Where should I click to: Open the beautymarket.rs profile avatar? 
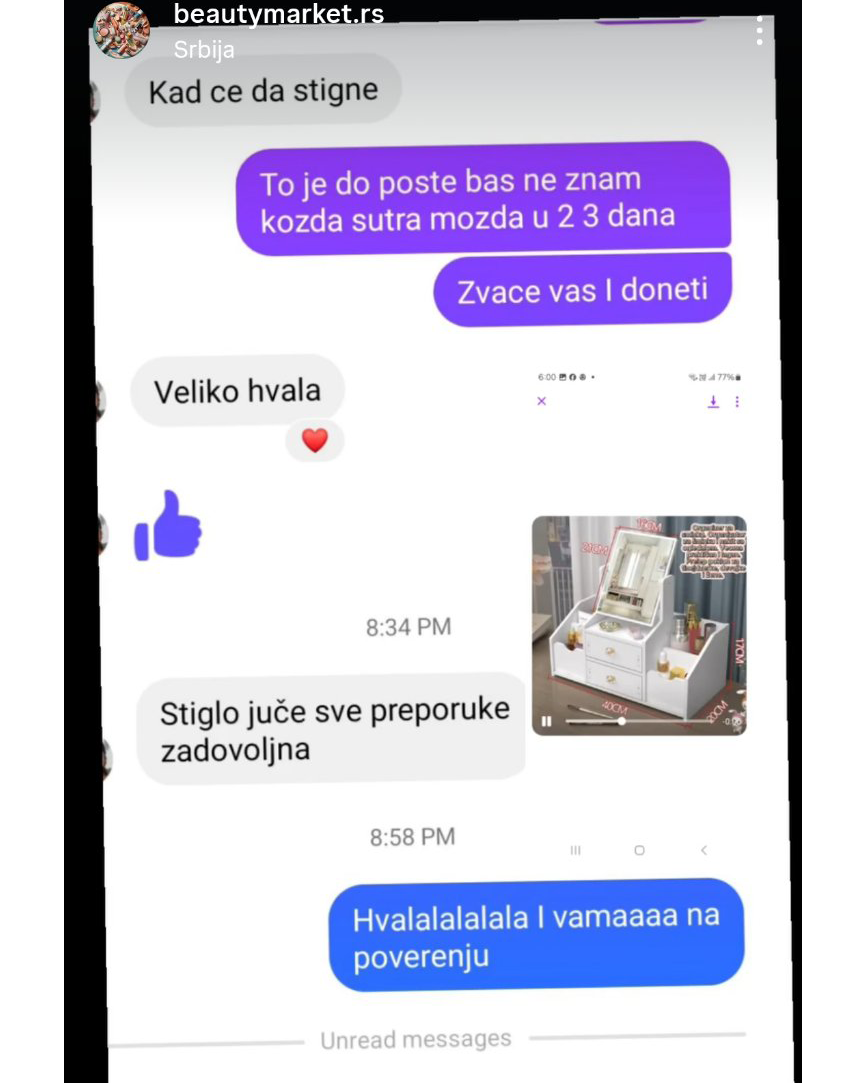(121, 30)
